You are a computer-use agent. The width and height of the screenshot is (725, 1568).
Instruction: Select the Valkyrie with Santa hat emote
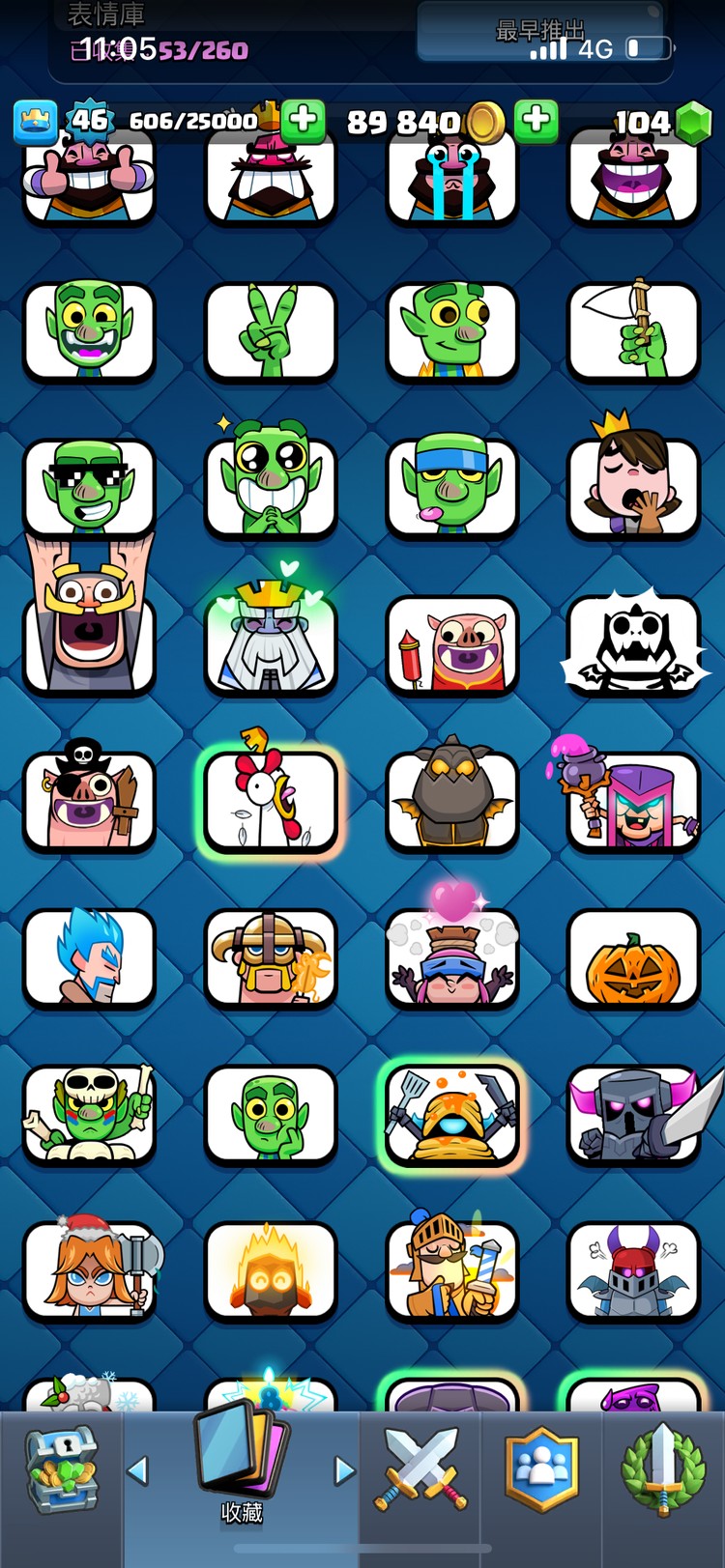(89, 1271)
